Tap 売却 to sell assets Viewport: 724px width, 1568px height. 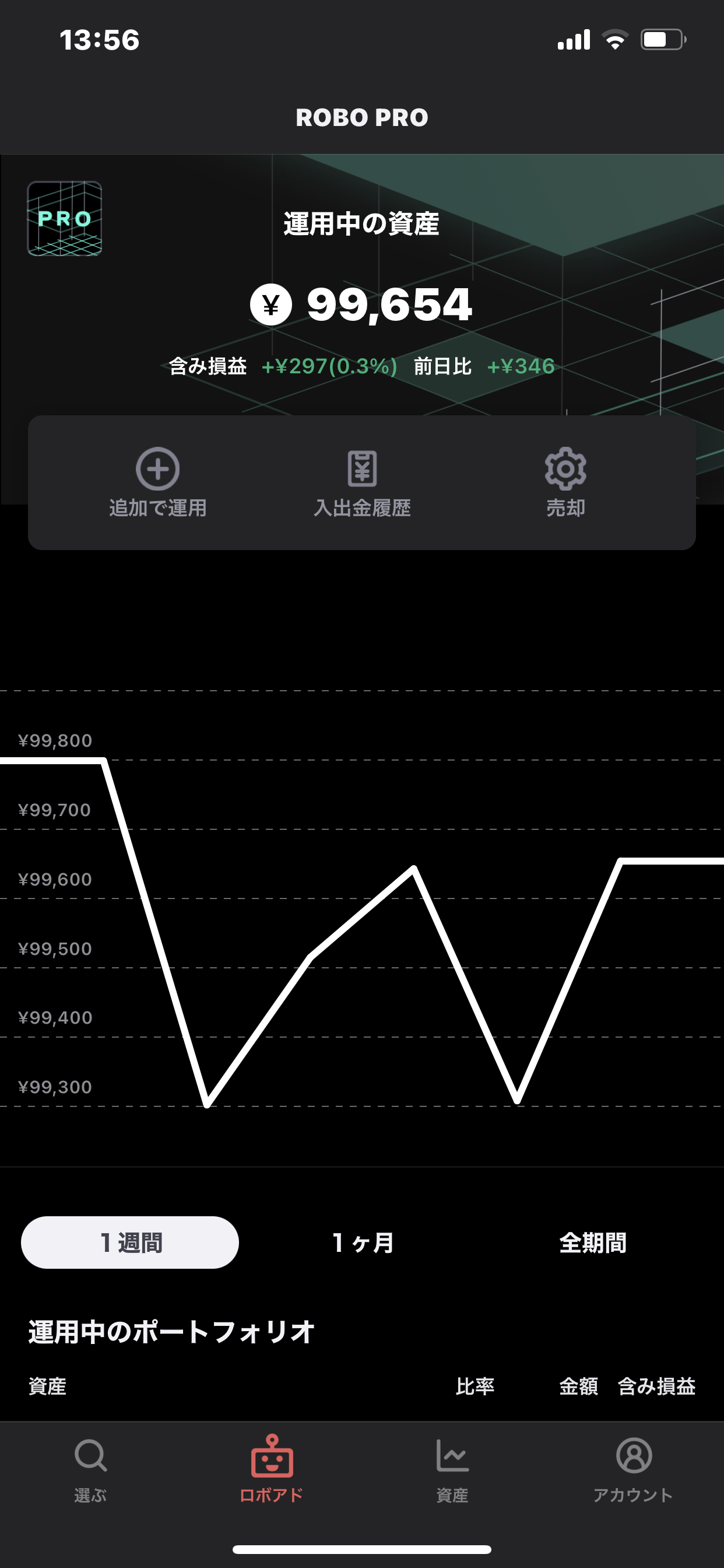(x=565, y=482)
